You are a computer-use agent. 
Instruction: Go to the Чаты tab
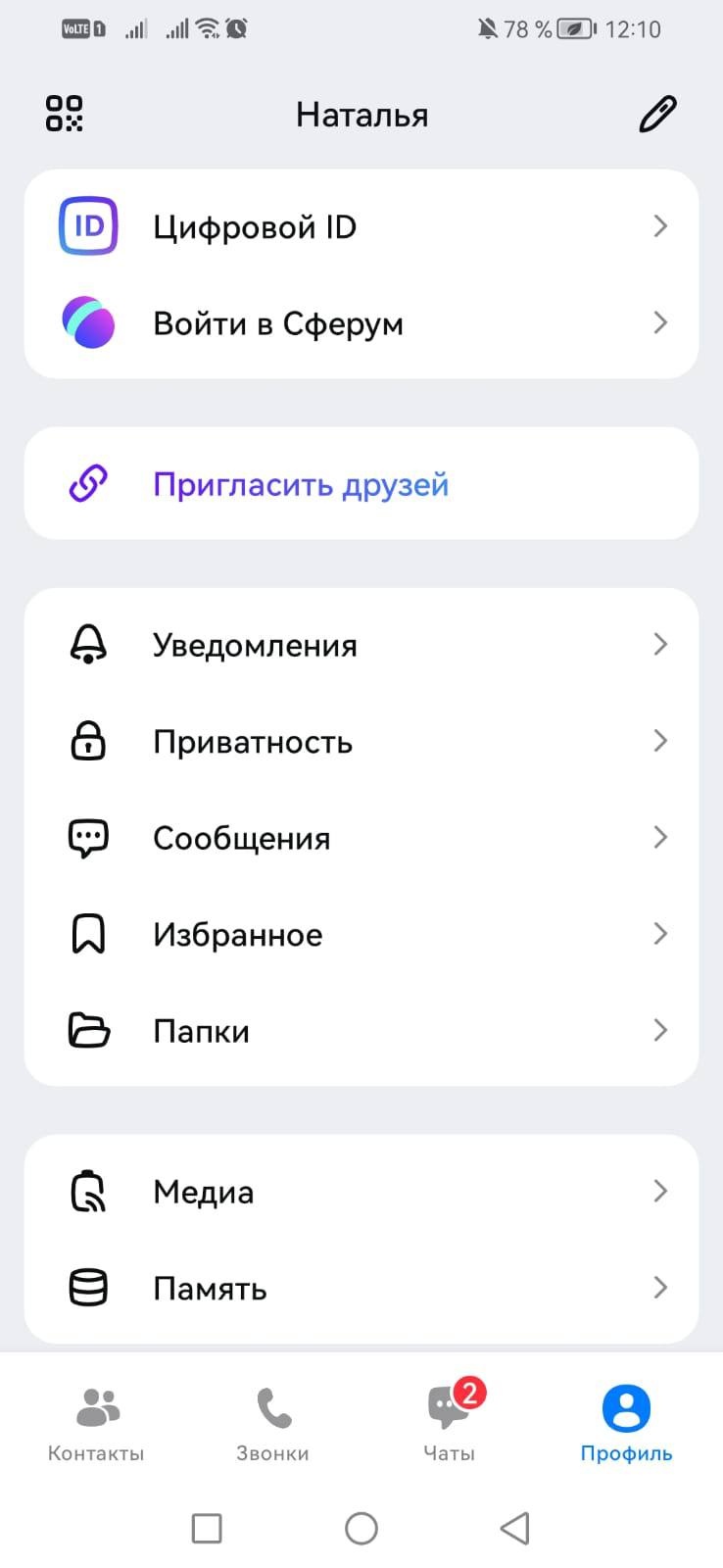pos(450,1424)
